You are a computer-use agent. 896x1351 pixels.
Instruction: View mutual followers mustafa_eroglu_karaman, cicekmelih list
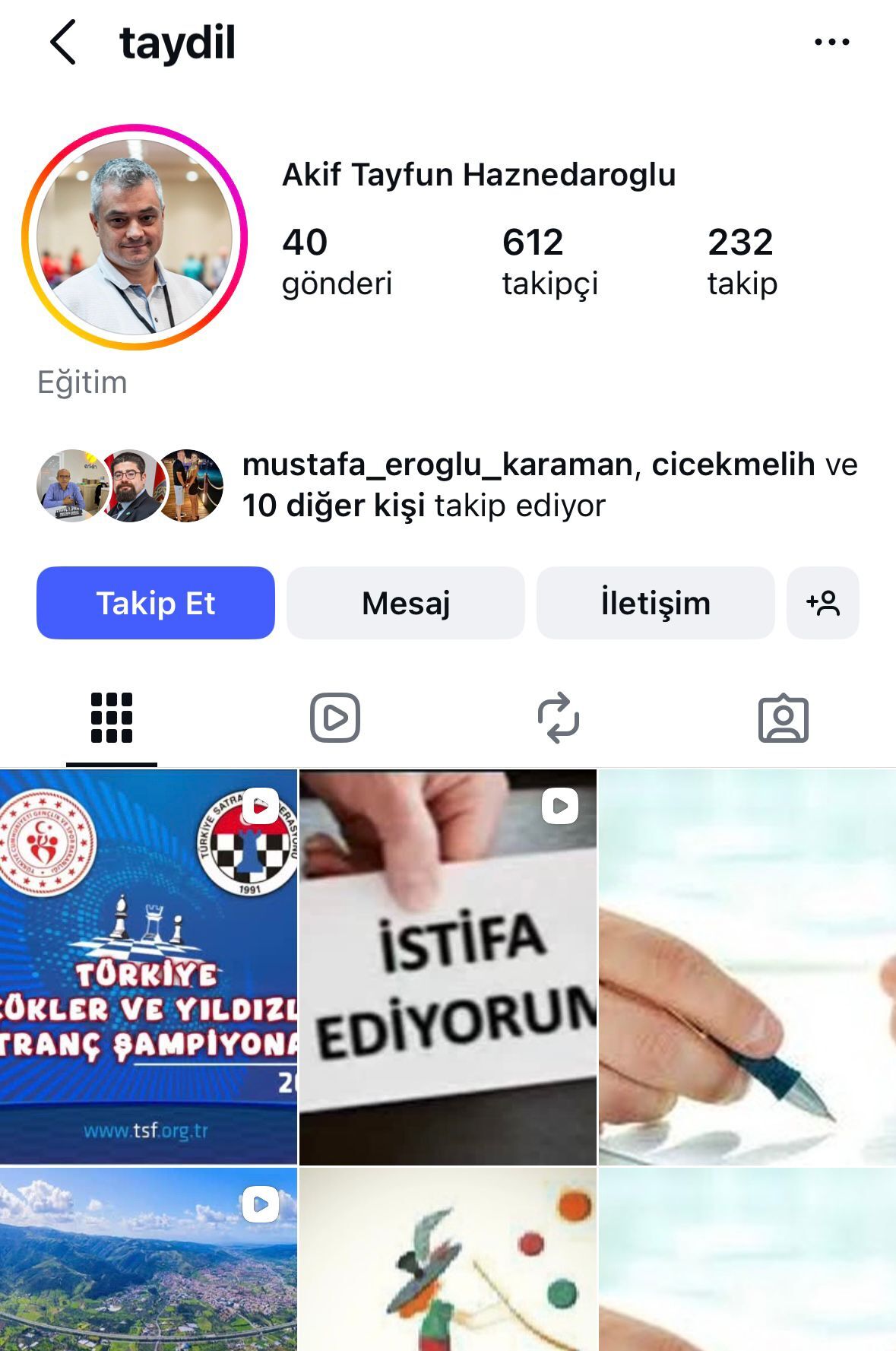[549, 485]
